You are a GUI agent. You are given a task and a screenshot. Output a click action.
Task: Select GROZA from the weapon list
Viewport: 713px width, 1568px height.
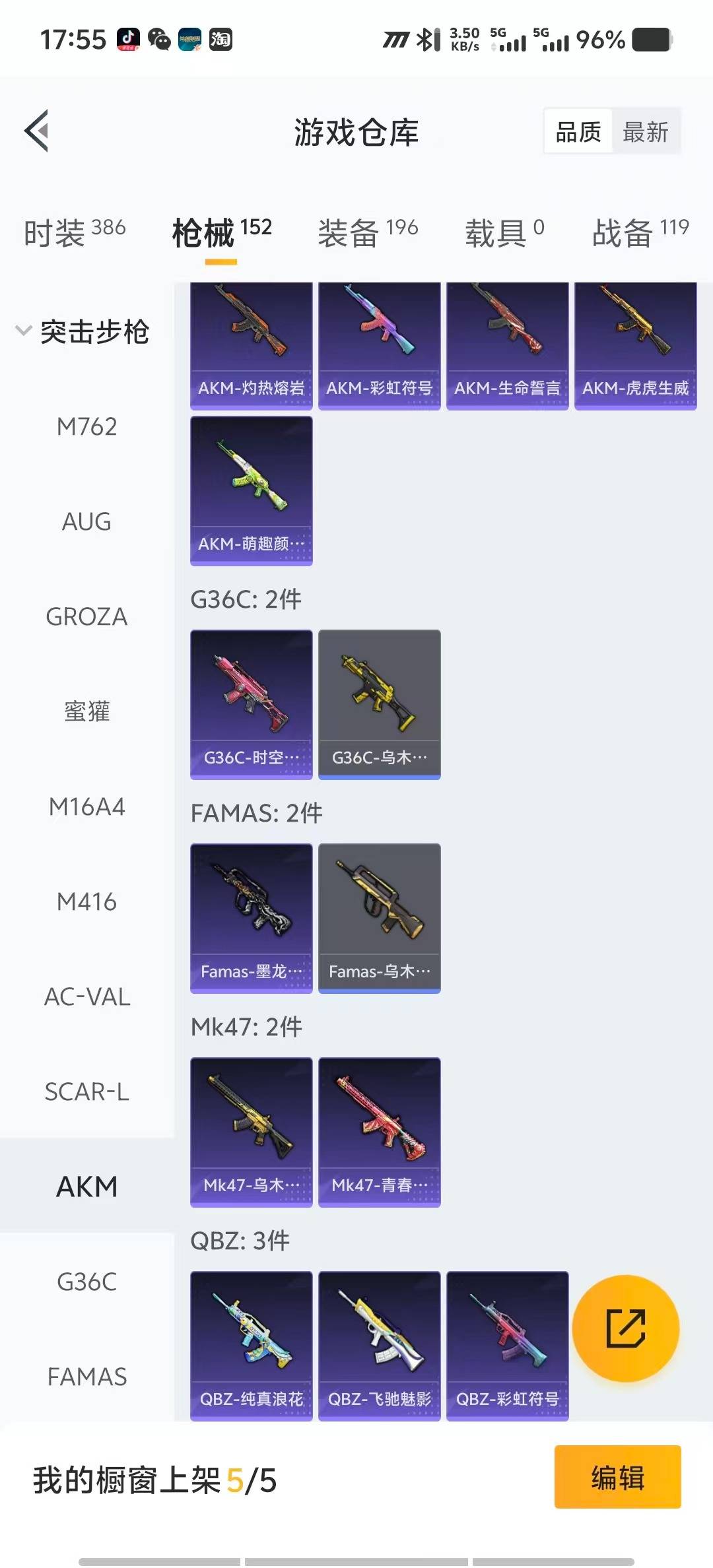(86, 617)
